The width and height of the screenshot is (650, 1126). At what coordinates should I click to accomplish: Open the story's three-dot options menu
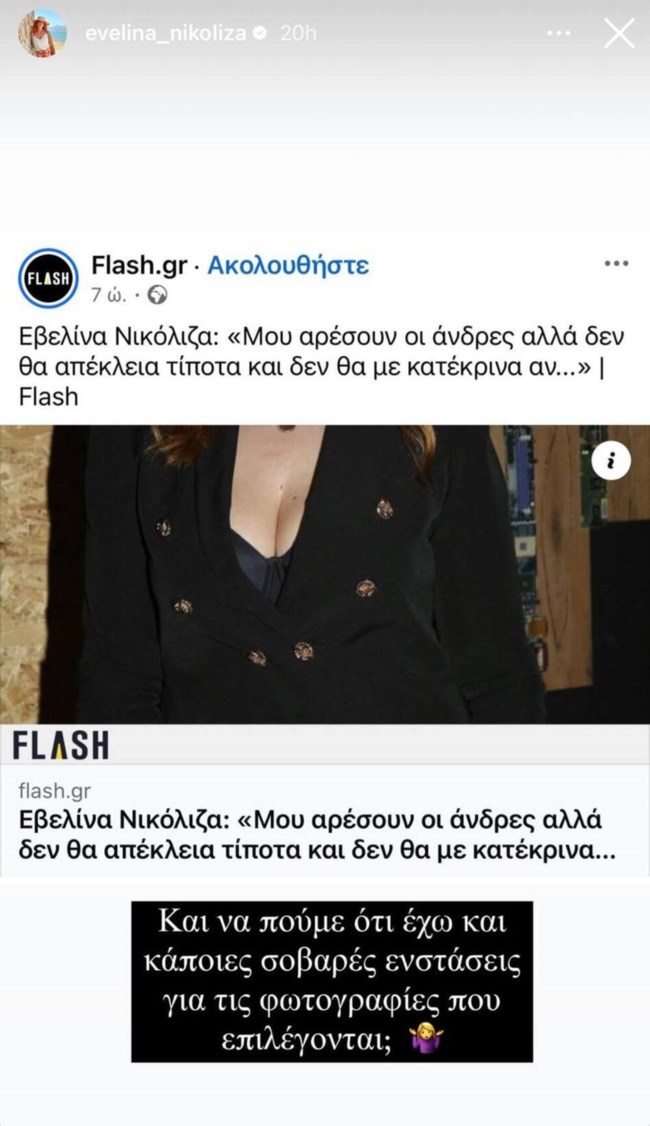558,34
